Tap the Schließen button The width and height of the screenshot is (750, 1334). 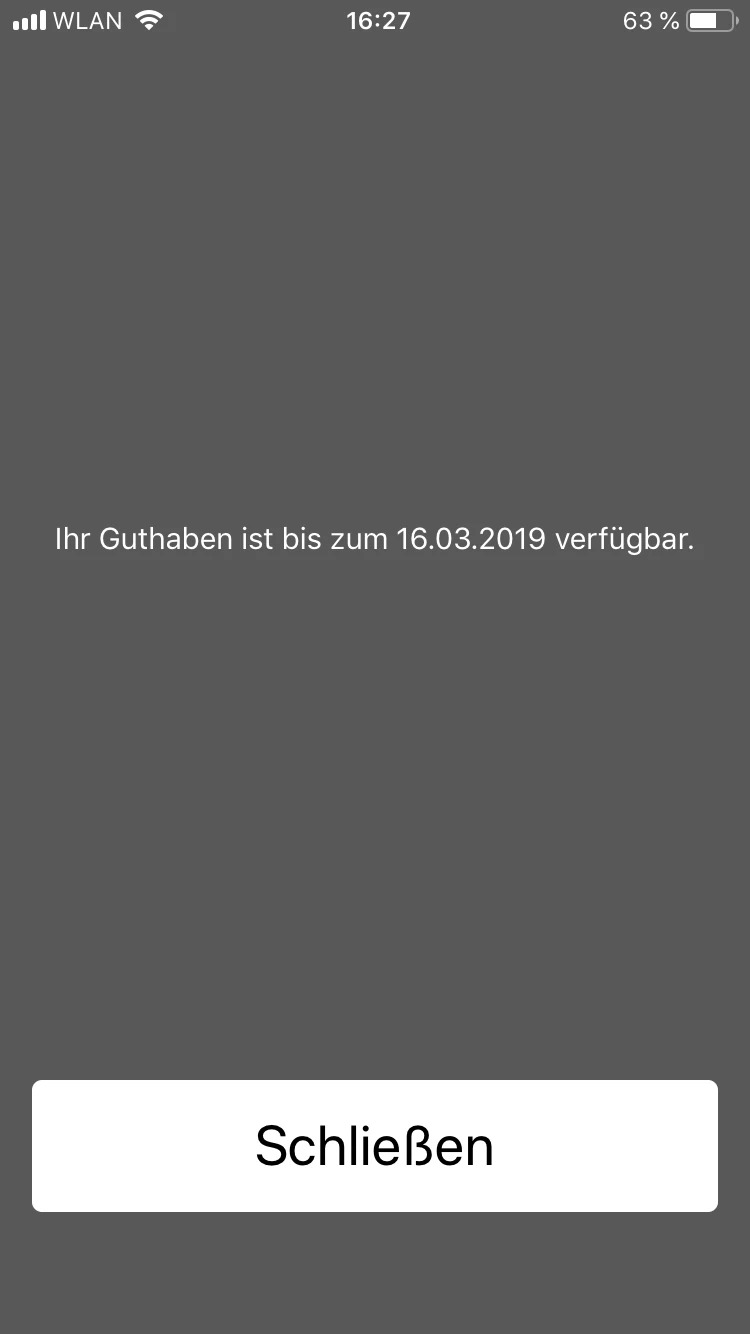pyautogui.click(x=375, y=1146)
